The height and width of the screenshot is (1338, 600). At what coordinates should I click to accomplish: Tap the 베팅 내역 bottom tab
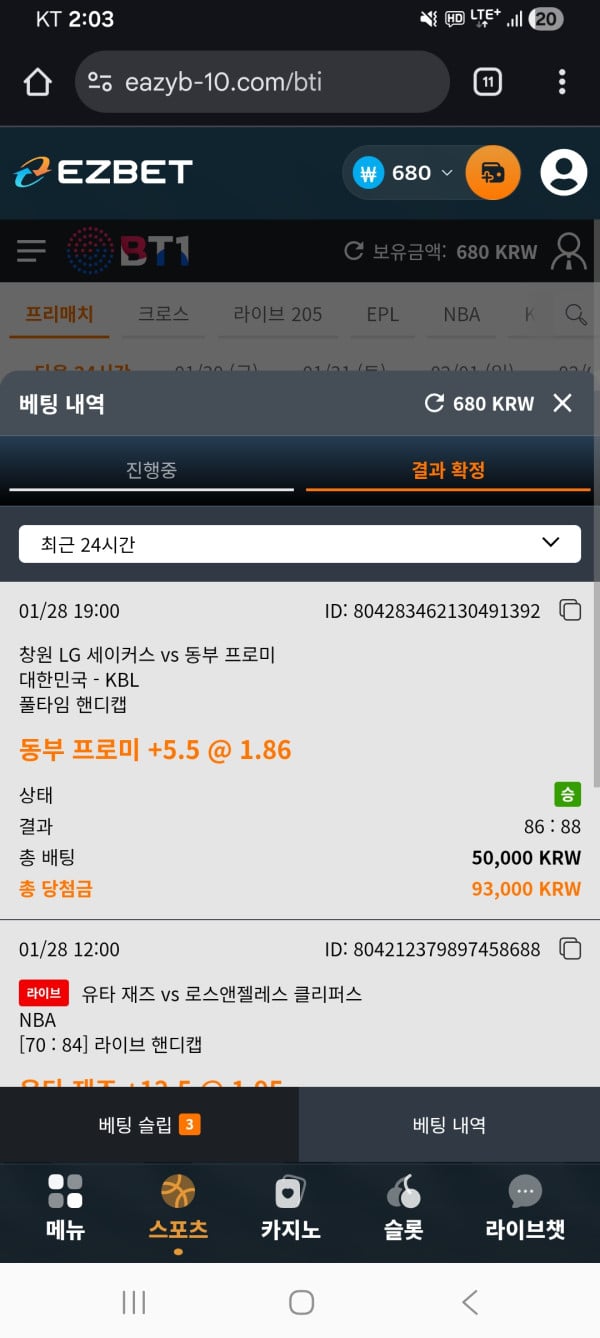[449, 1125]
